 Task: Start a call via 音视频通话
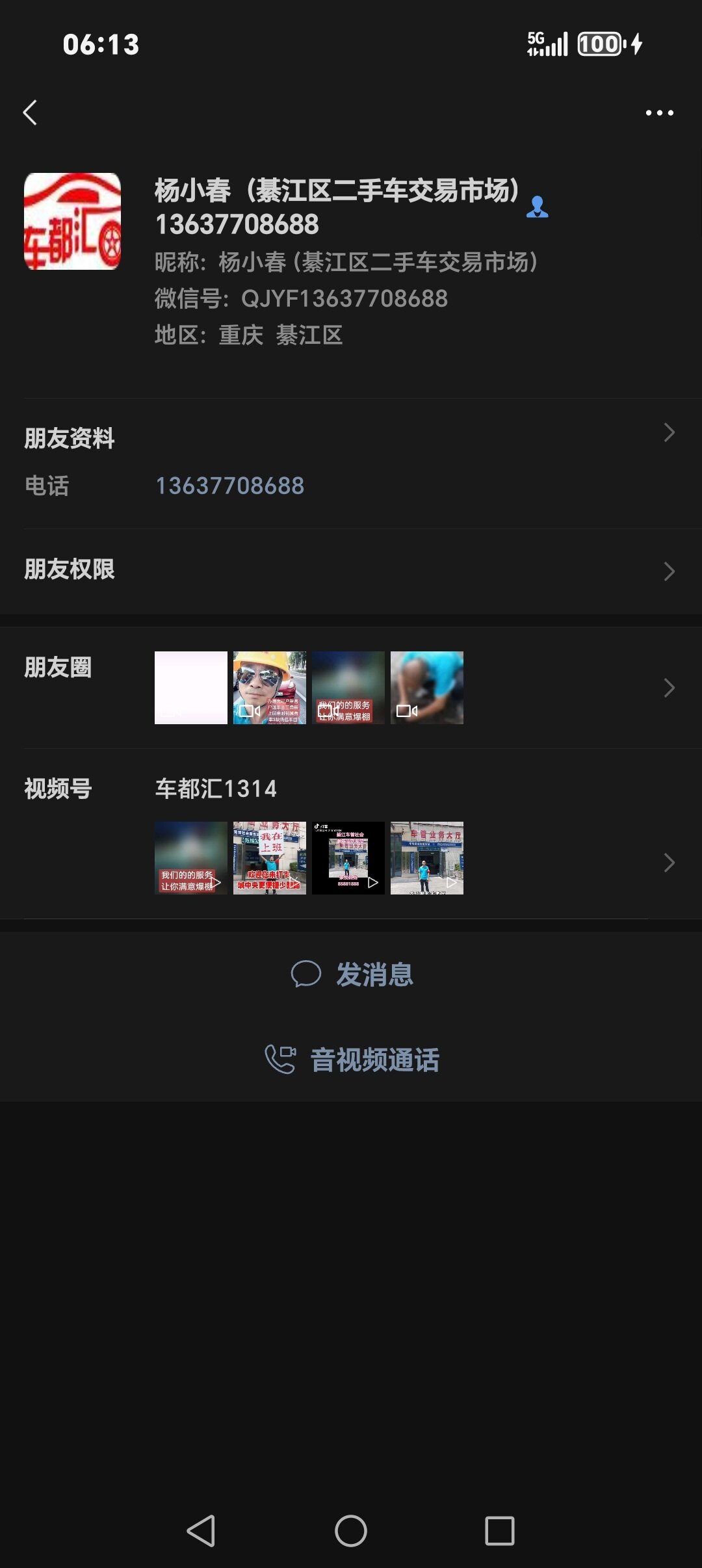pos(351,1060)
